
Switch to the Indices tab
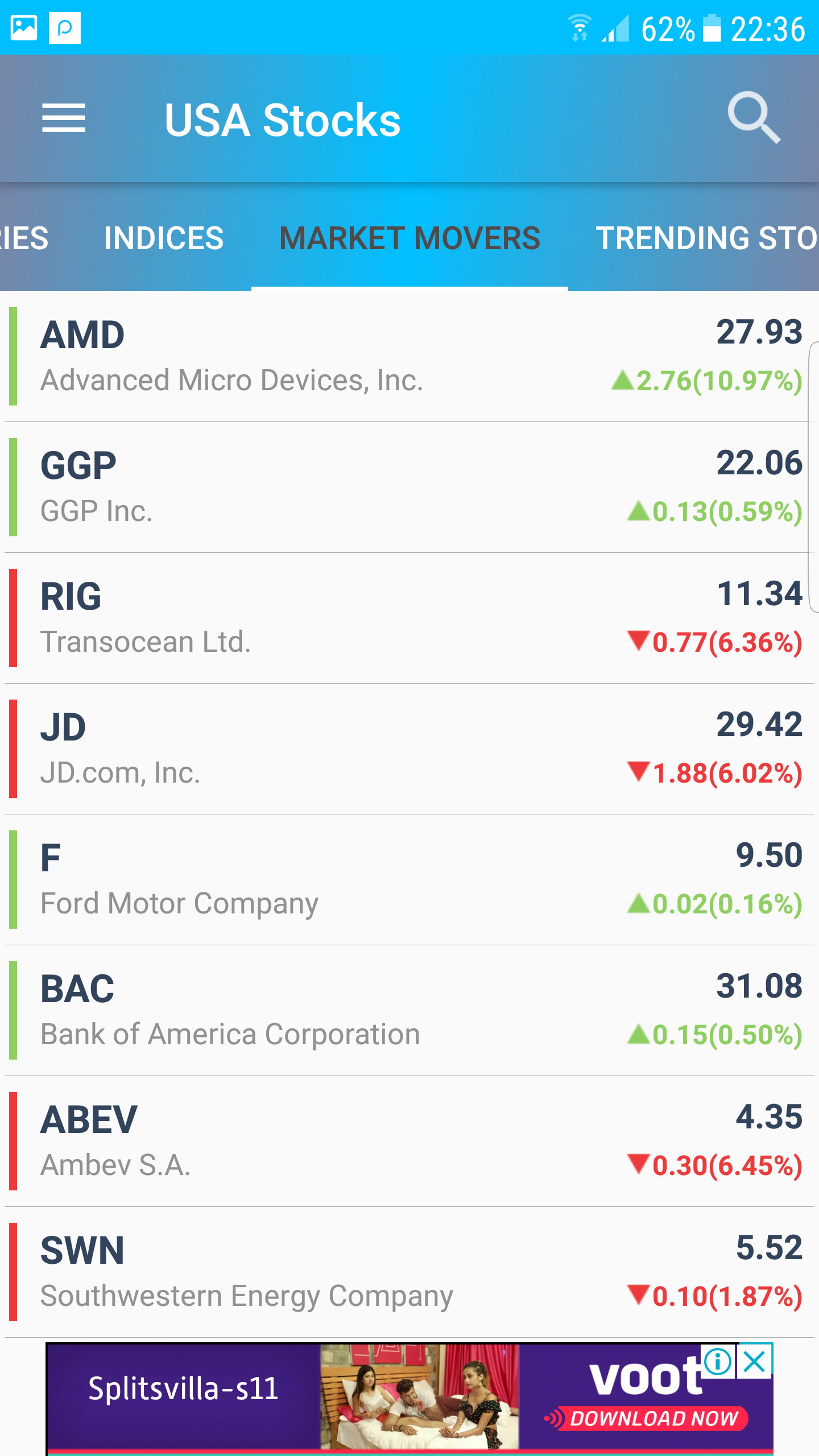tap(164, 238)
